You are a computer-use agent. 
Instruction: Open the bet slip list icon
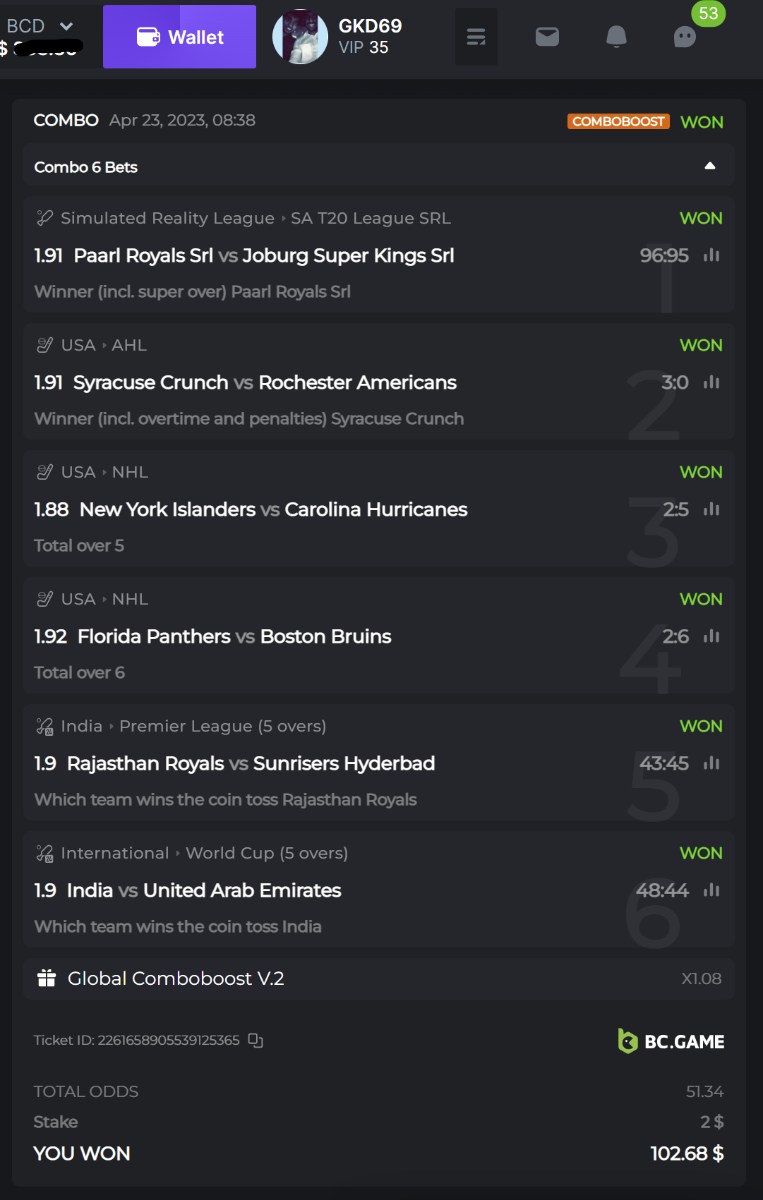(476, 37)
